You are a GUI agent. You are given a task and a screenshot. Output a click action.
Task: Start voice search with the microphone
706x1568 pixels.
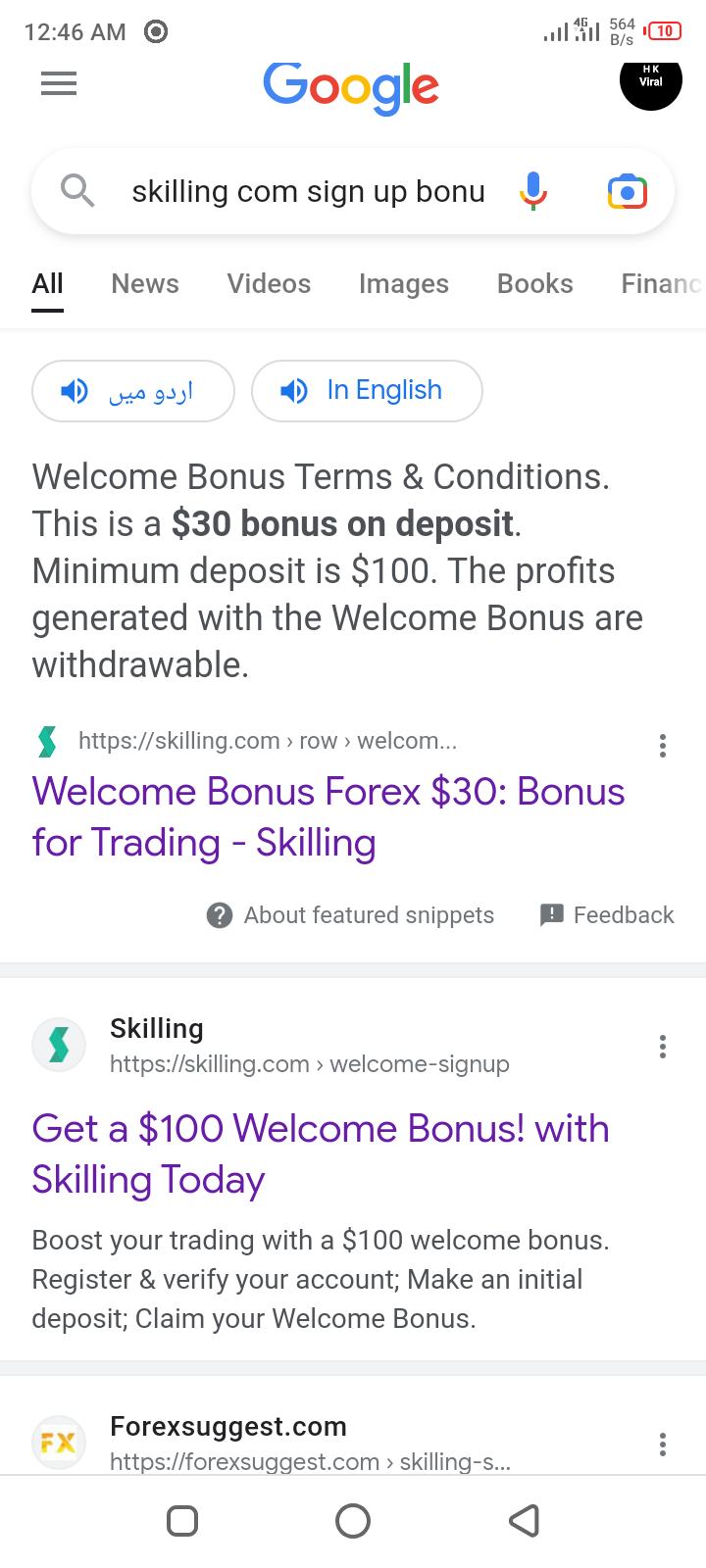point(533,191)
